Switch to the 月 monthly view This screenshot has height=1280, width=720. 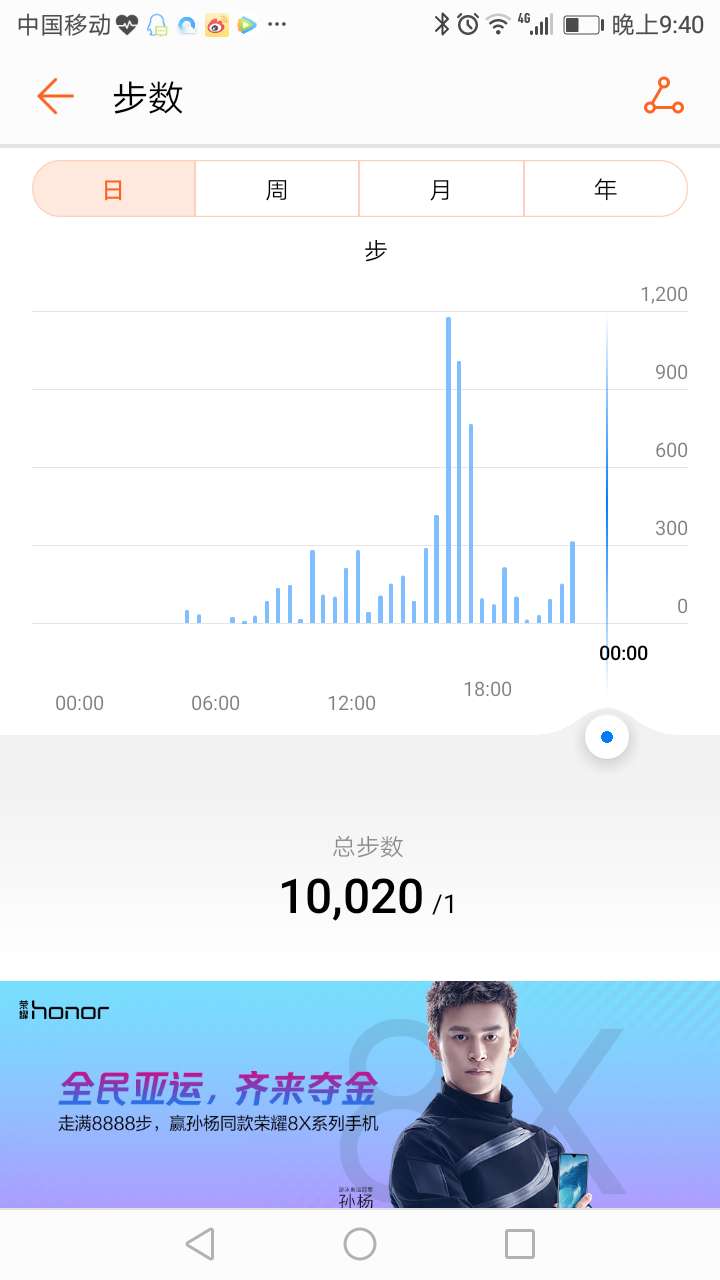pyautogui.click(x=441, y=189)
